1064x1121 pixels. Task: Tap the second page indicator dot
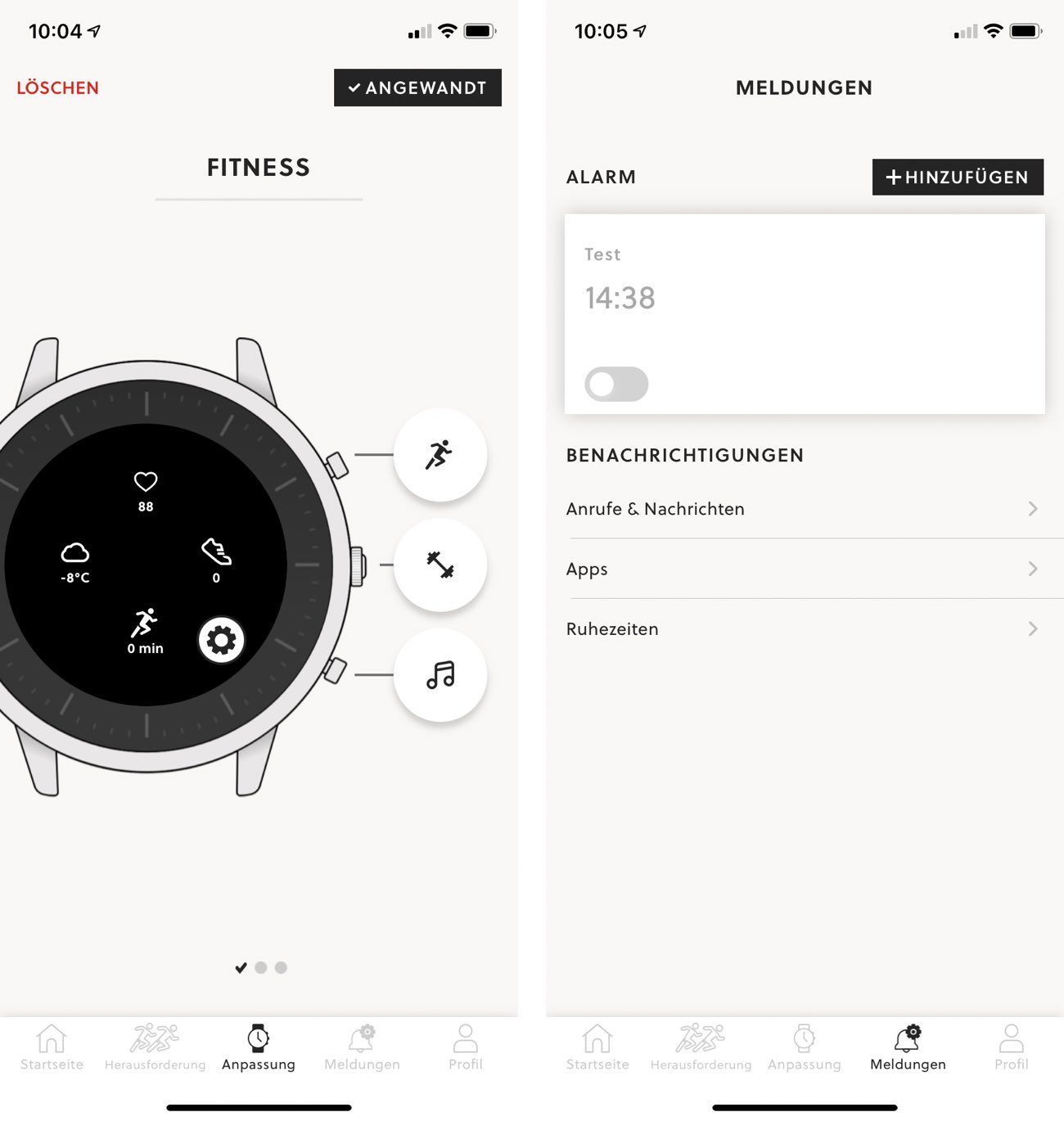coord(261,967)
